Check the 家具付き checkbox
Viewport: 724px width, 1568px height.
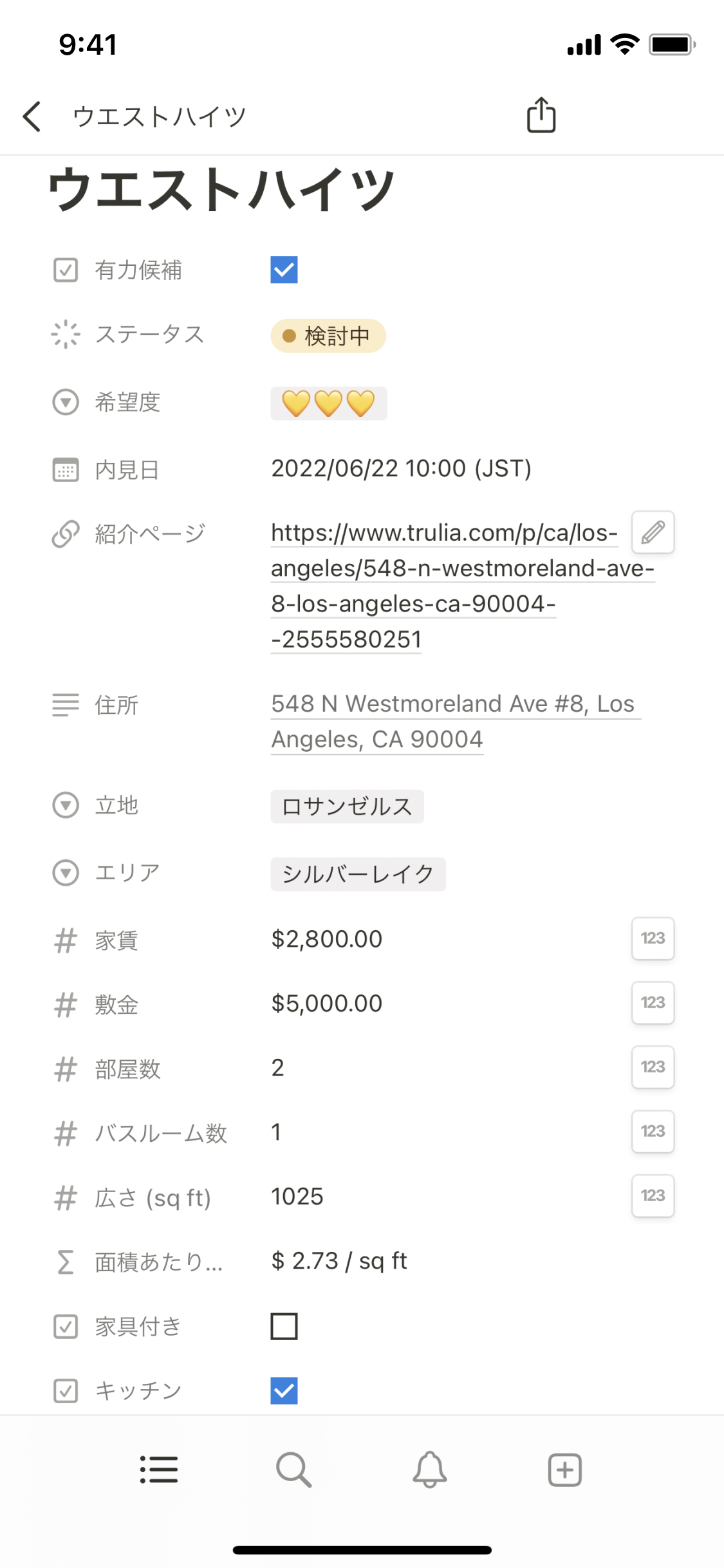(284, 1327)
